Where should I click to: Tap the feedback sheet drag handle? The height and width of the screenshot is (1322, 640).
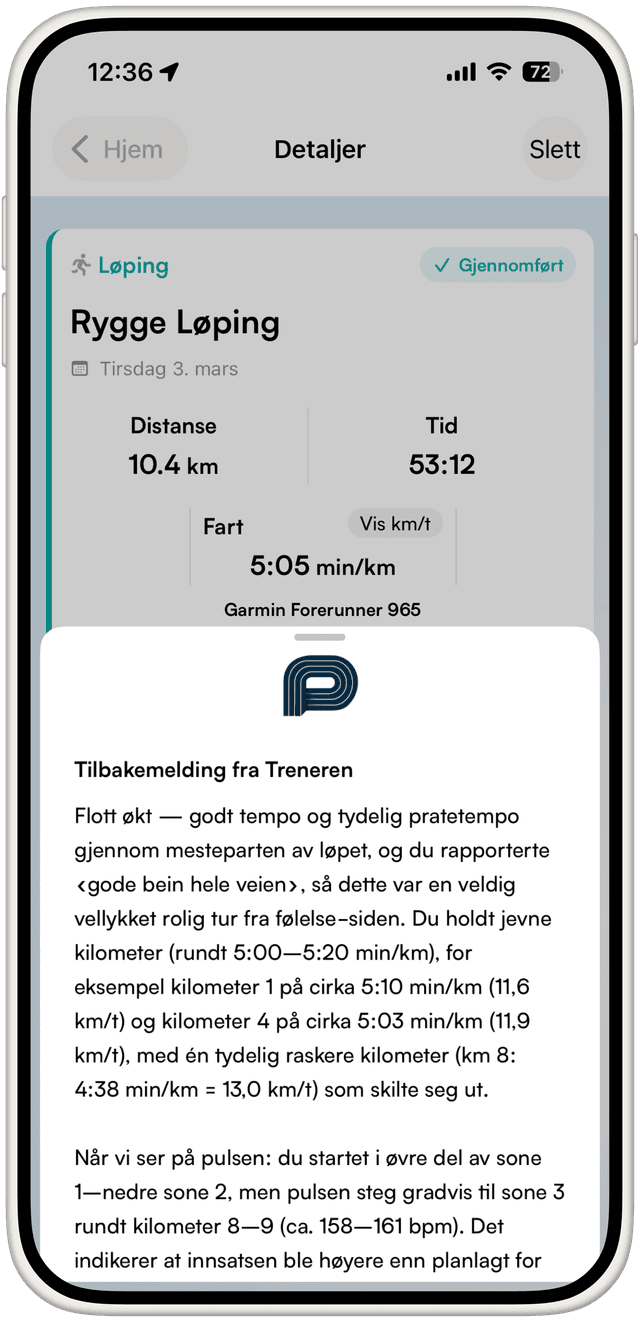tap(320, 637)
